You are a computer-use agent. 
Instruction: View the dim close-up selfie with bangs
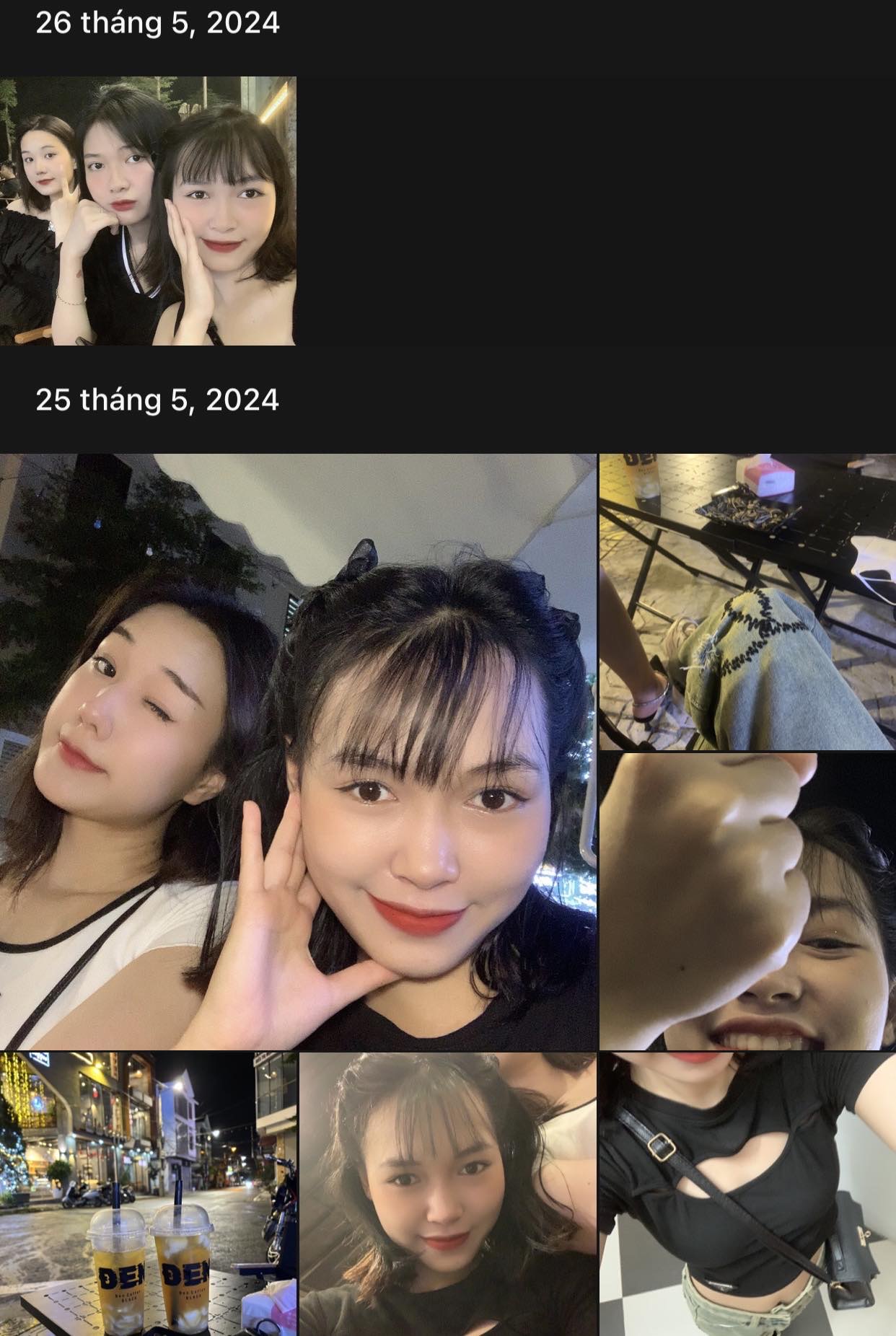pos(447,1193)
